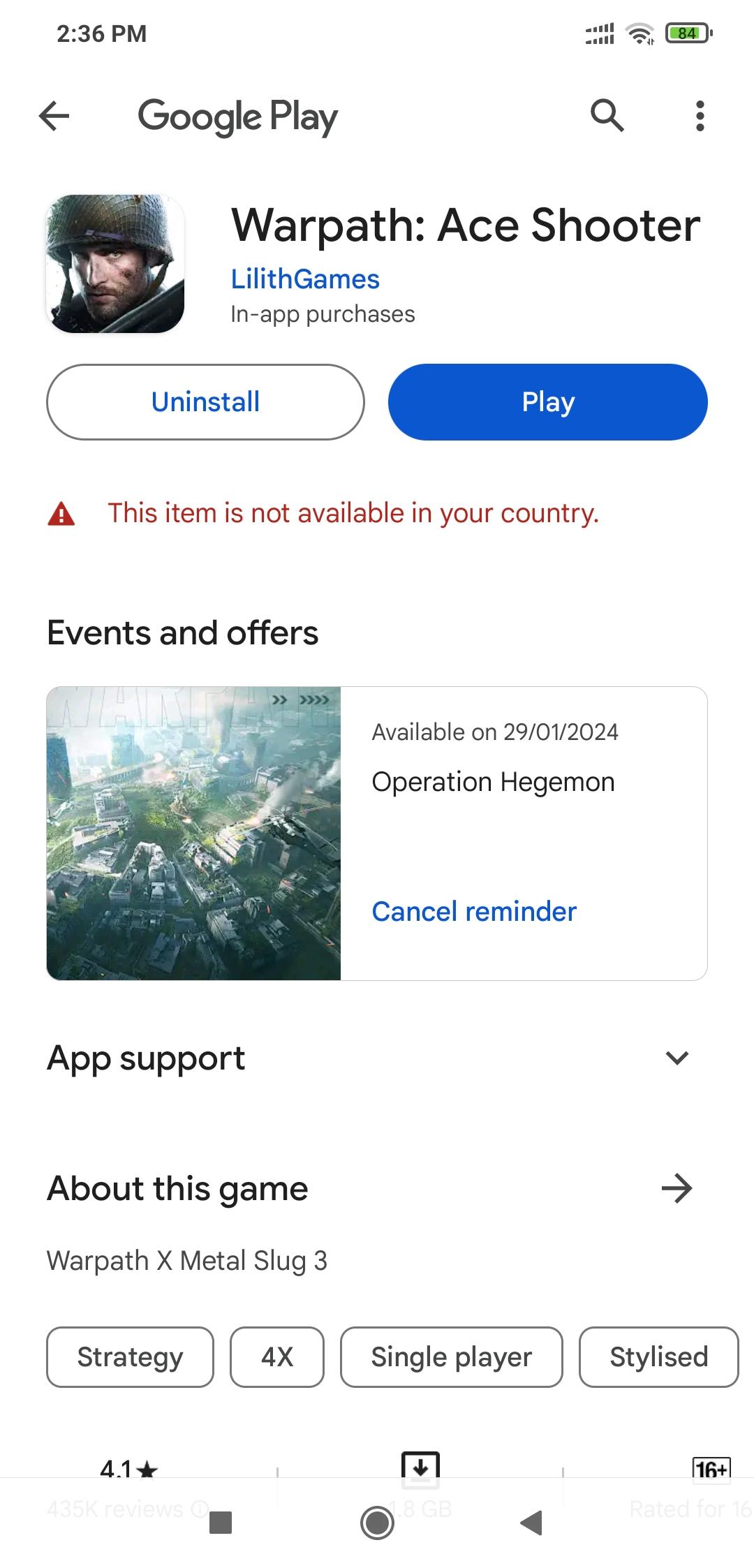Select the Single player category chip
This screenshot has height=1568, width=754.
(450, 1357)
